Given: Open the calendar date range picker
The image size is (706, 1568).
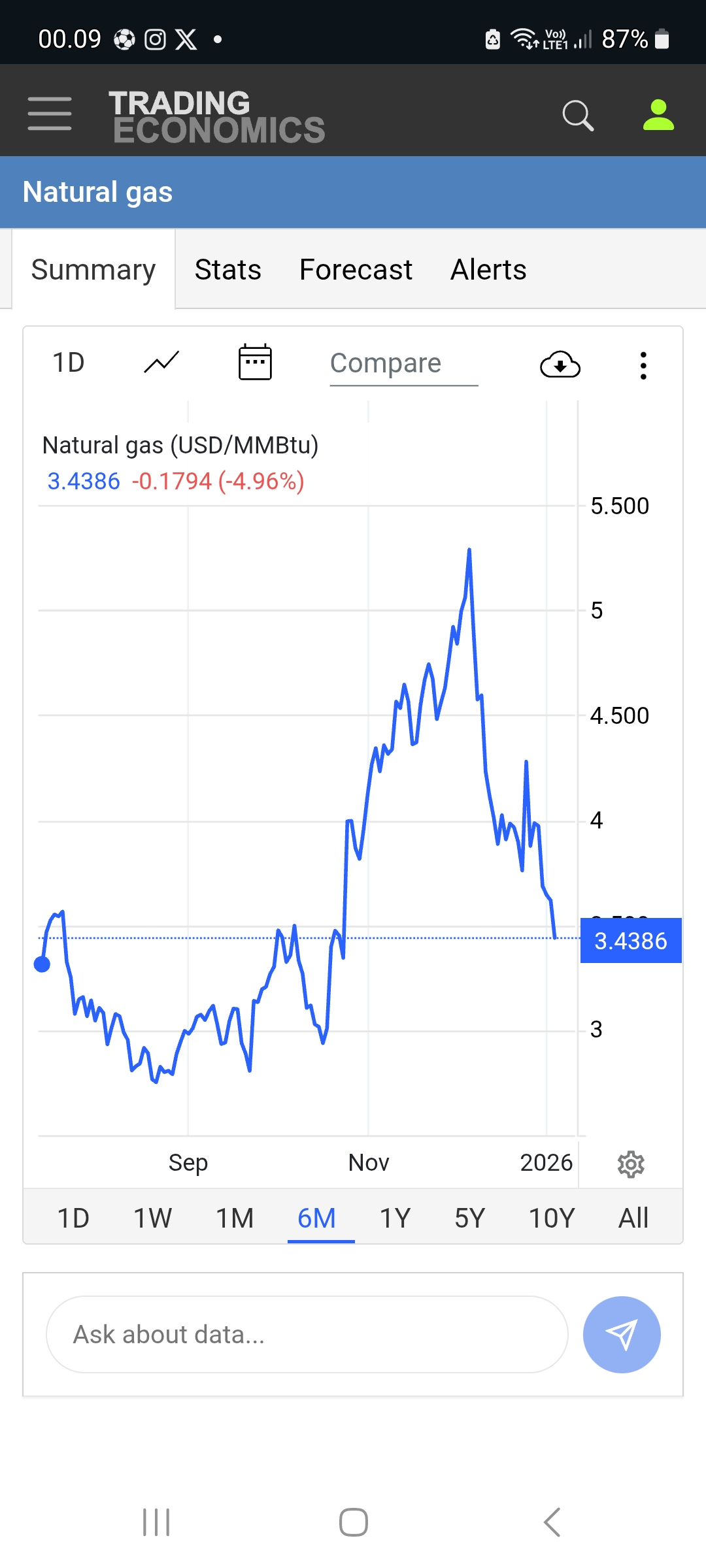Looking at the screenshot, I should (255, 363).
